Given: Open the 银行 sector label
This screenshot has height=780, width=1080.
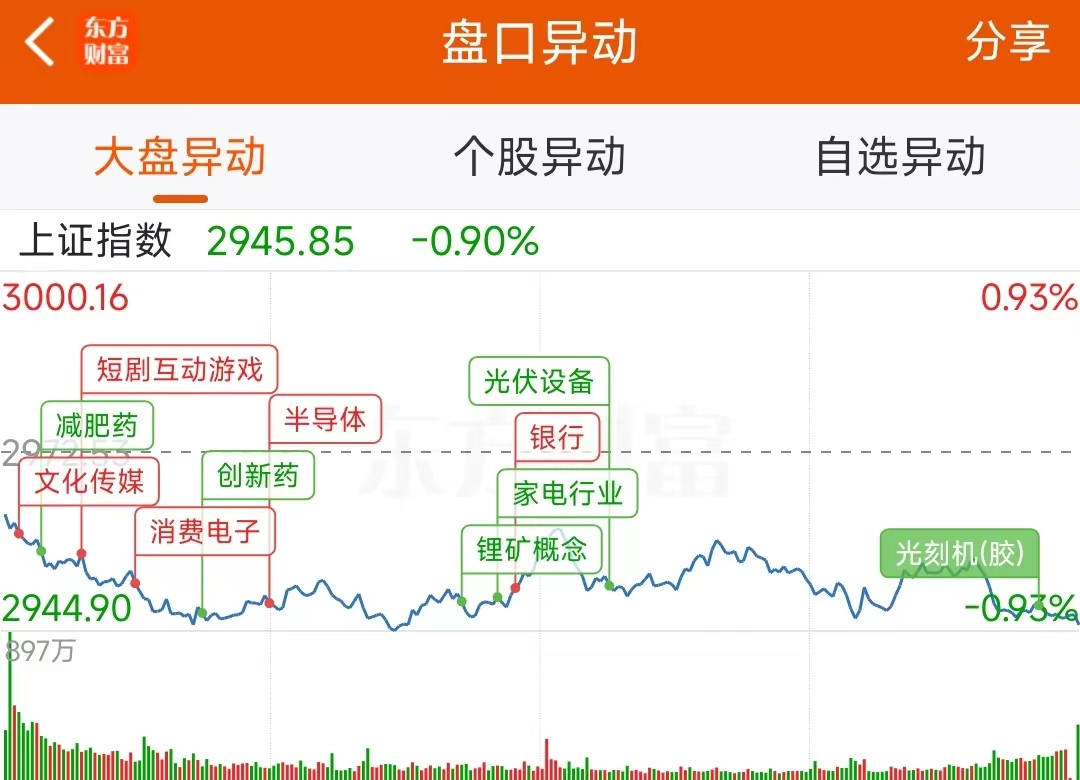Looking at the screenshot, I should (557, 437).
